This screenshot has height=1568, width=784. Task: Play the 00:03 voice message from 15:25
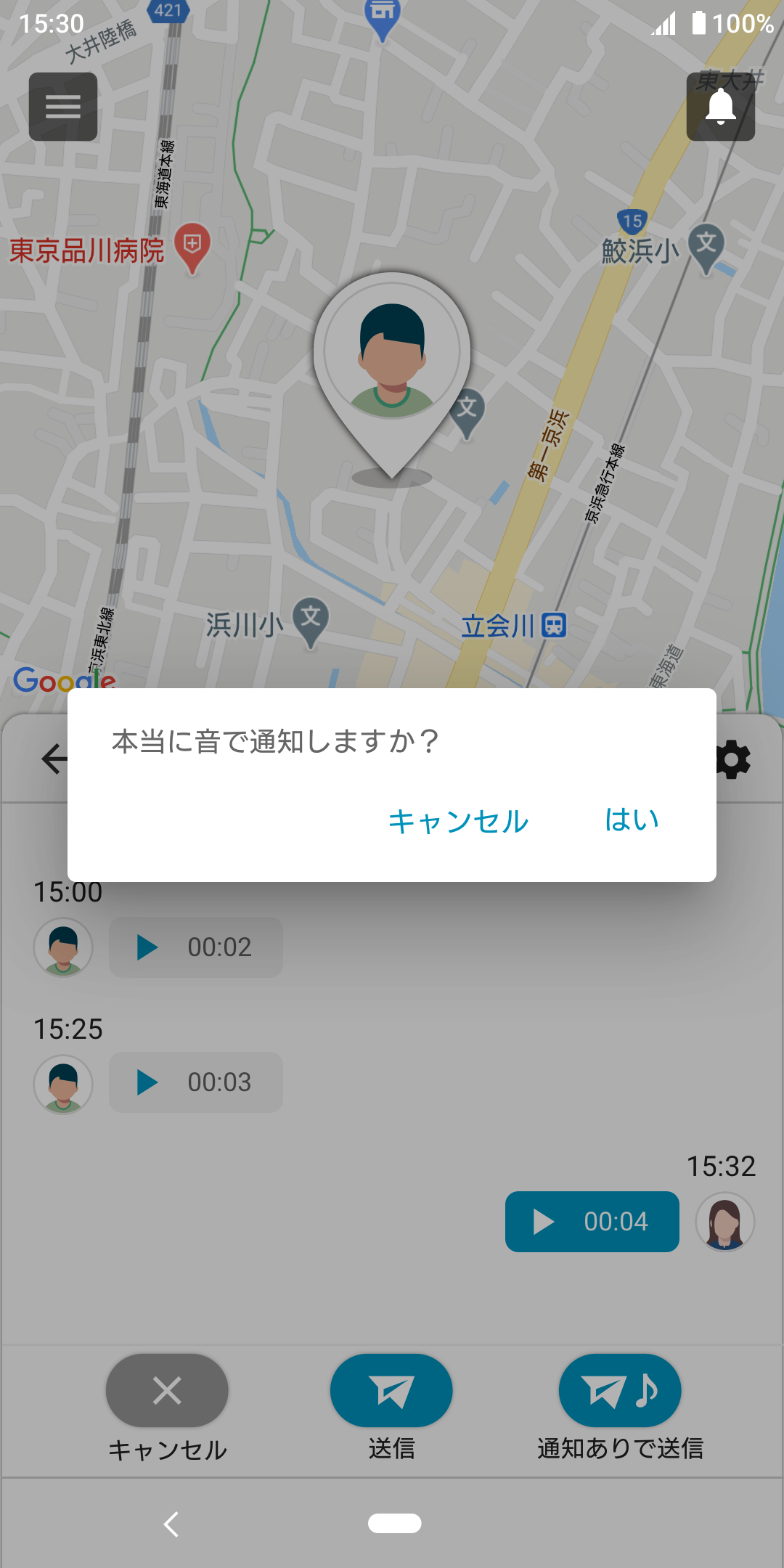[x=148, y=1082]
